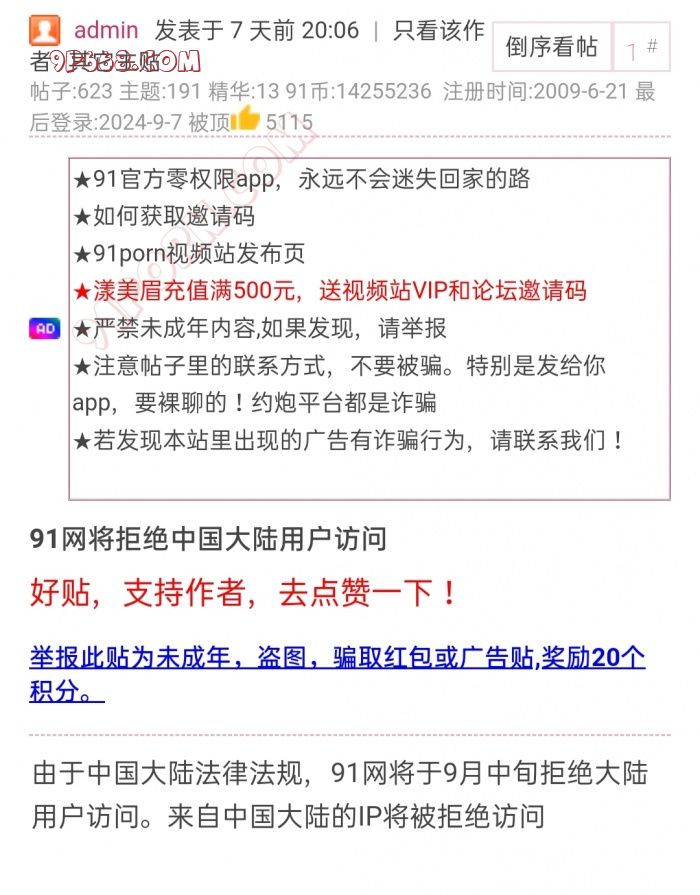Screen dimensions: 700x895
Task: Open 如何获取邀请码 link
Action: [x=164, y=217]
